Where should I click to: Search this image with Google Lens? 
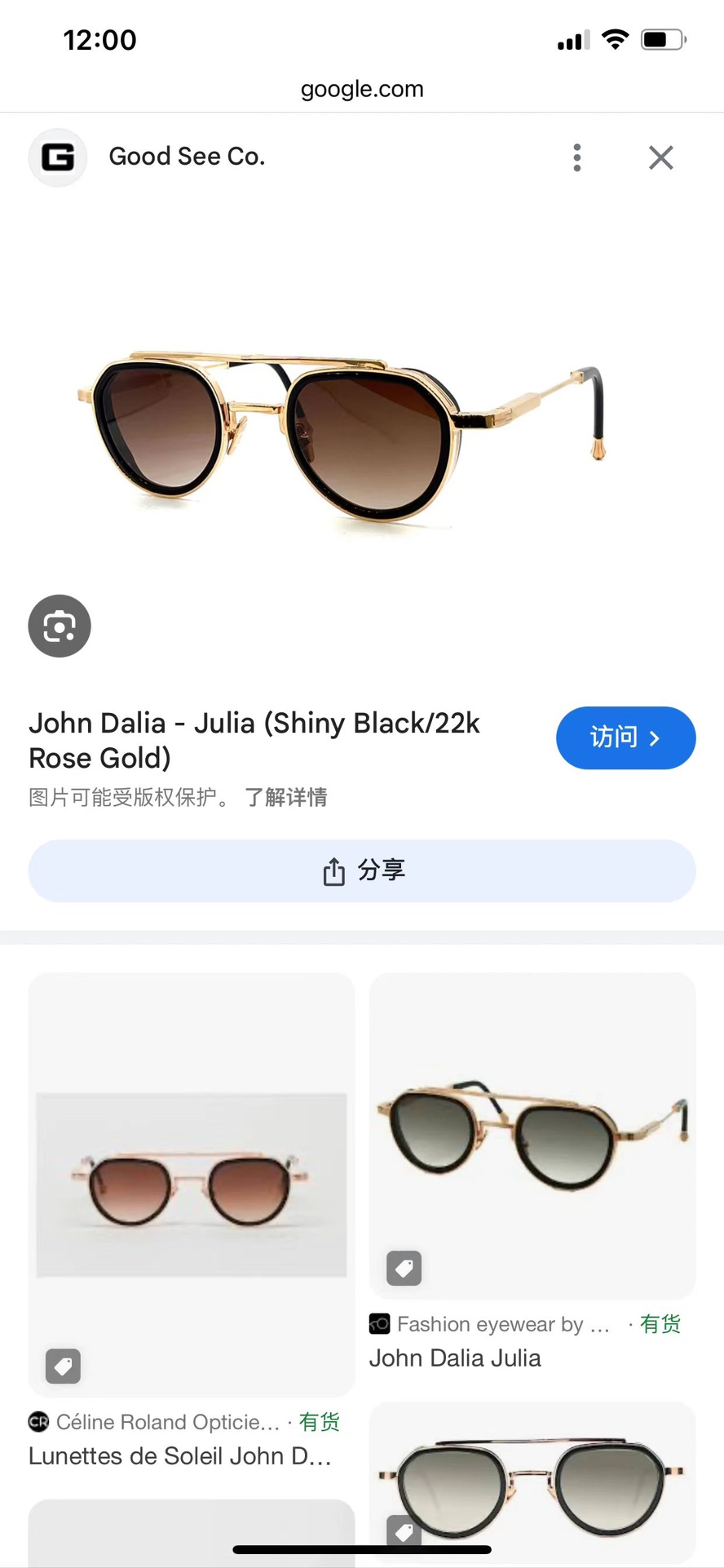tap(60, 626)
